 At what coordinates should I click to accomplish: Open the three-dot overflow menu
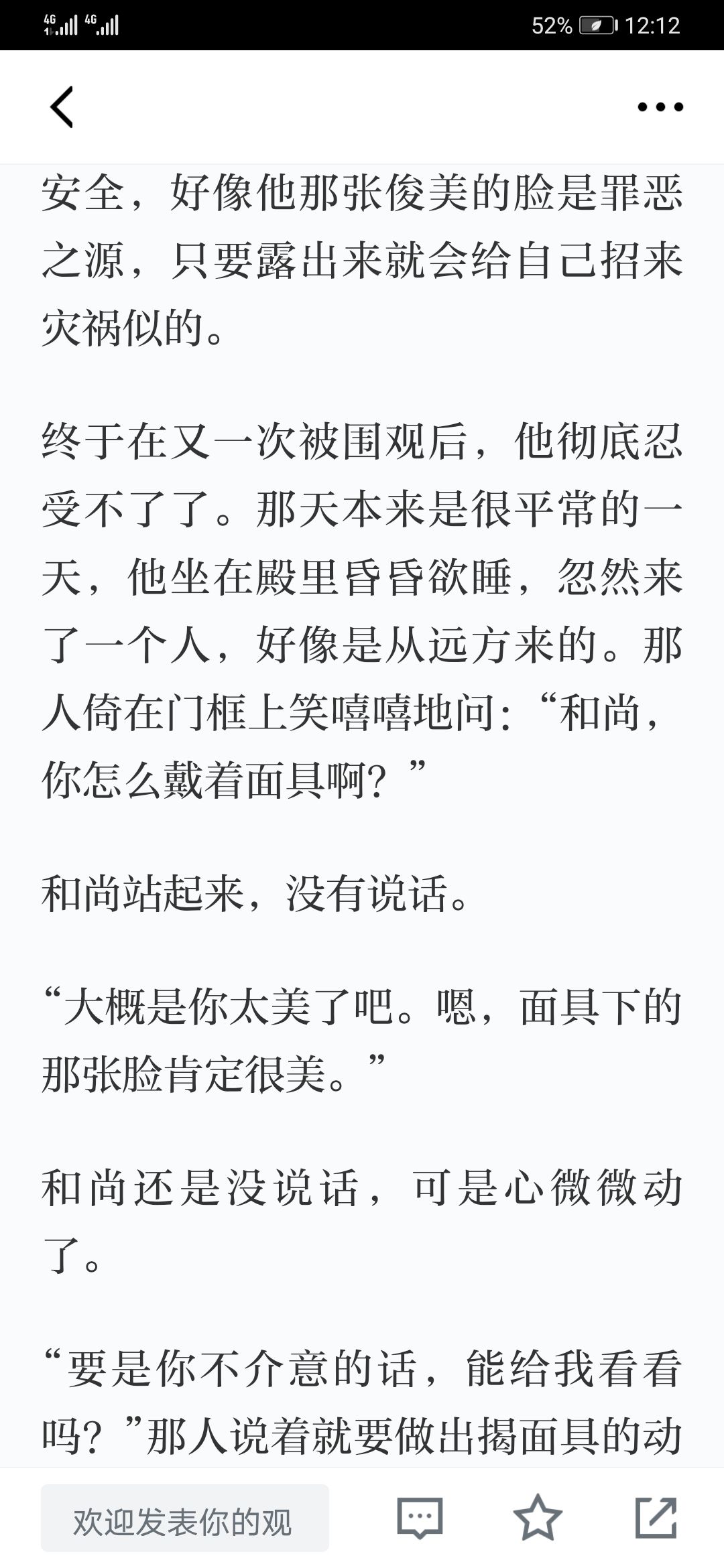click(x=660, y=107)
